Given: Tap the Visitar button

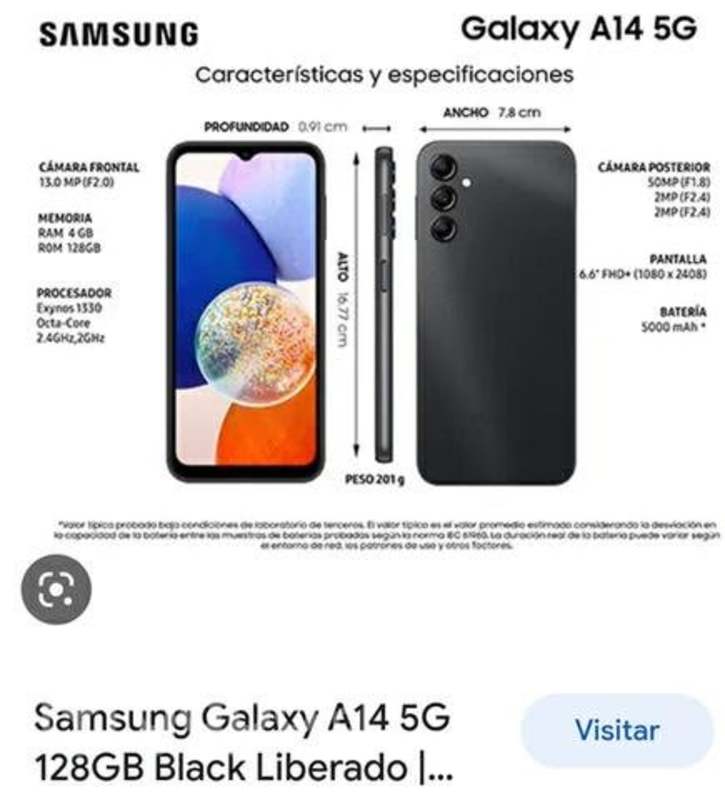Looking at the screenshot, I should coord(617,730).
